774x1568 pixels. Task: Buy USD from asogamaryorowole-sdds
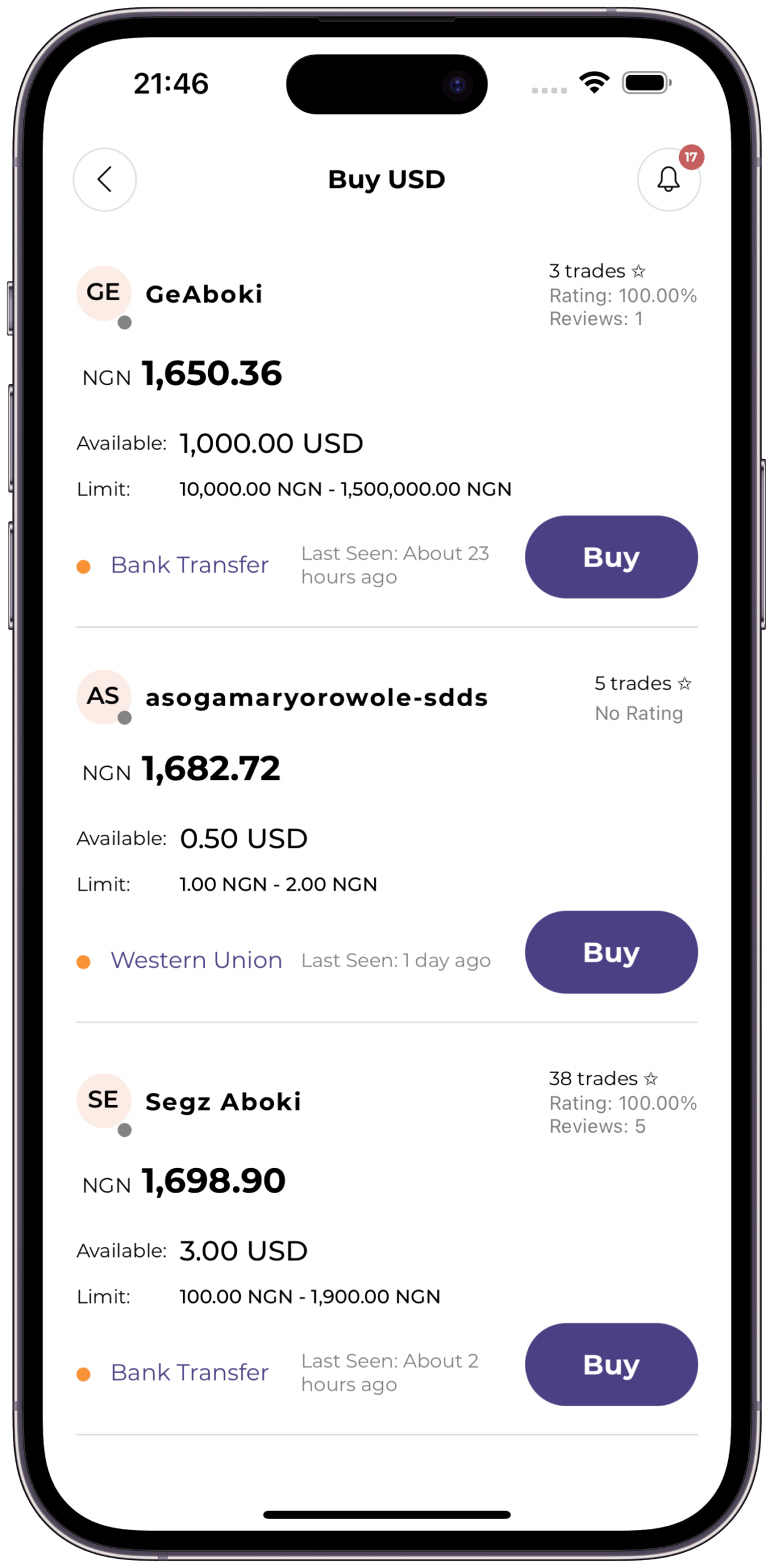[611, 952]
